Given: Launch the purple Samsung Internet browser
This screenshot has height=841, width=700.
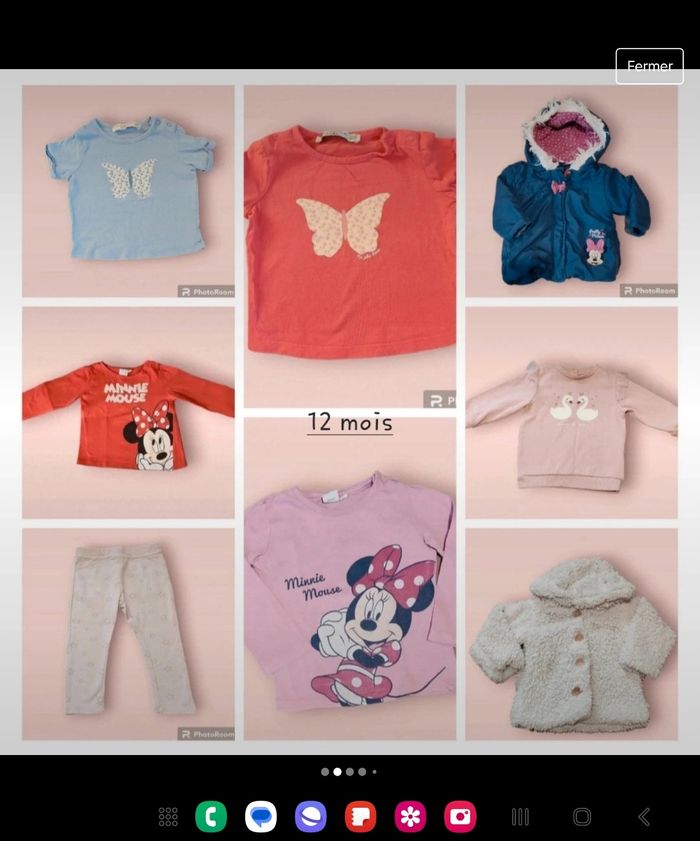Looking at the screenshot, I should (311, 817).
